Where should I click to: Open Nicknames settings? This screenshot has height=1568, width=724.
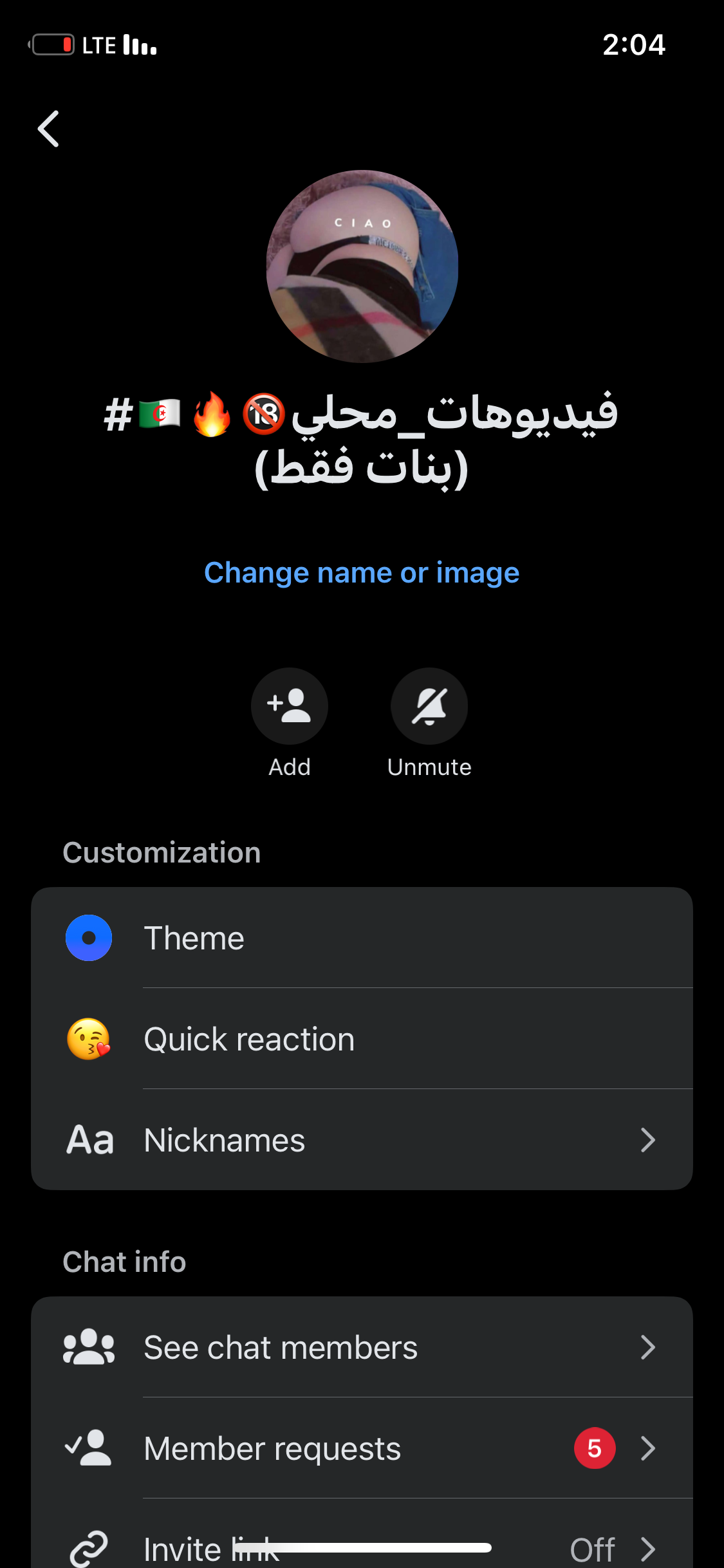[x=362, y=1140]
